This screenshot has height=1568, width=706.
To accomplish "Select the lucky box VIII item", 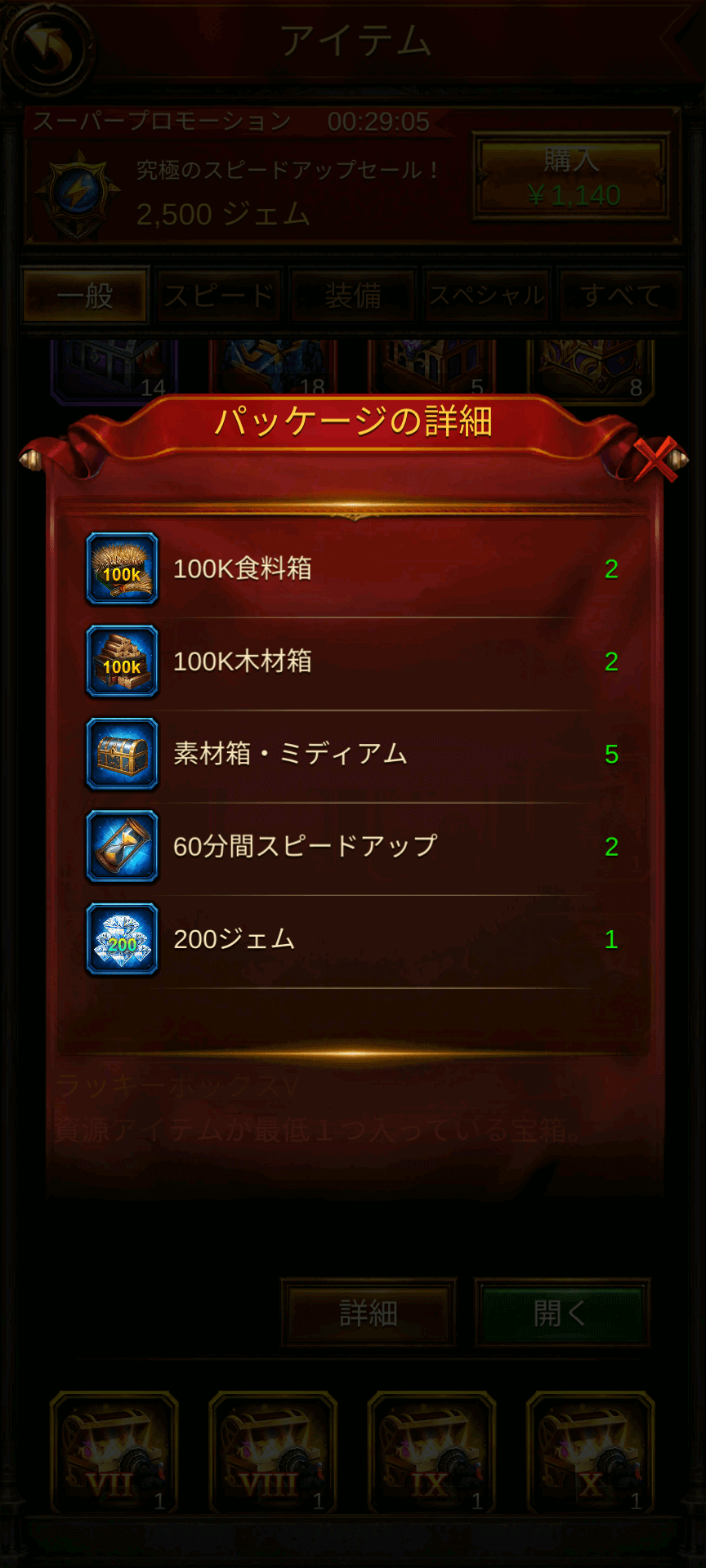I will click(x=273, y=1452).
